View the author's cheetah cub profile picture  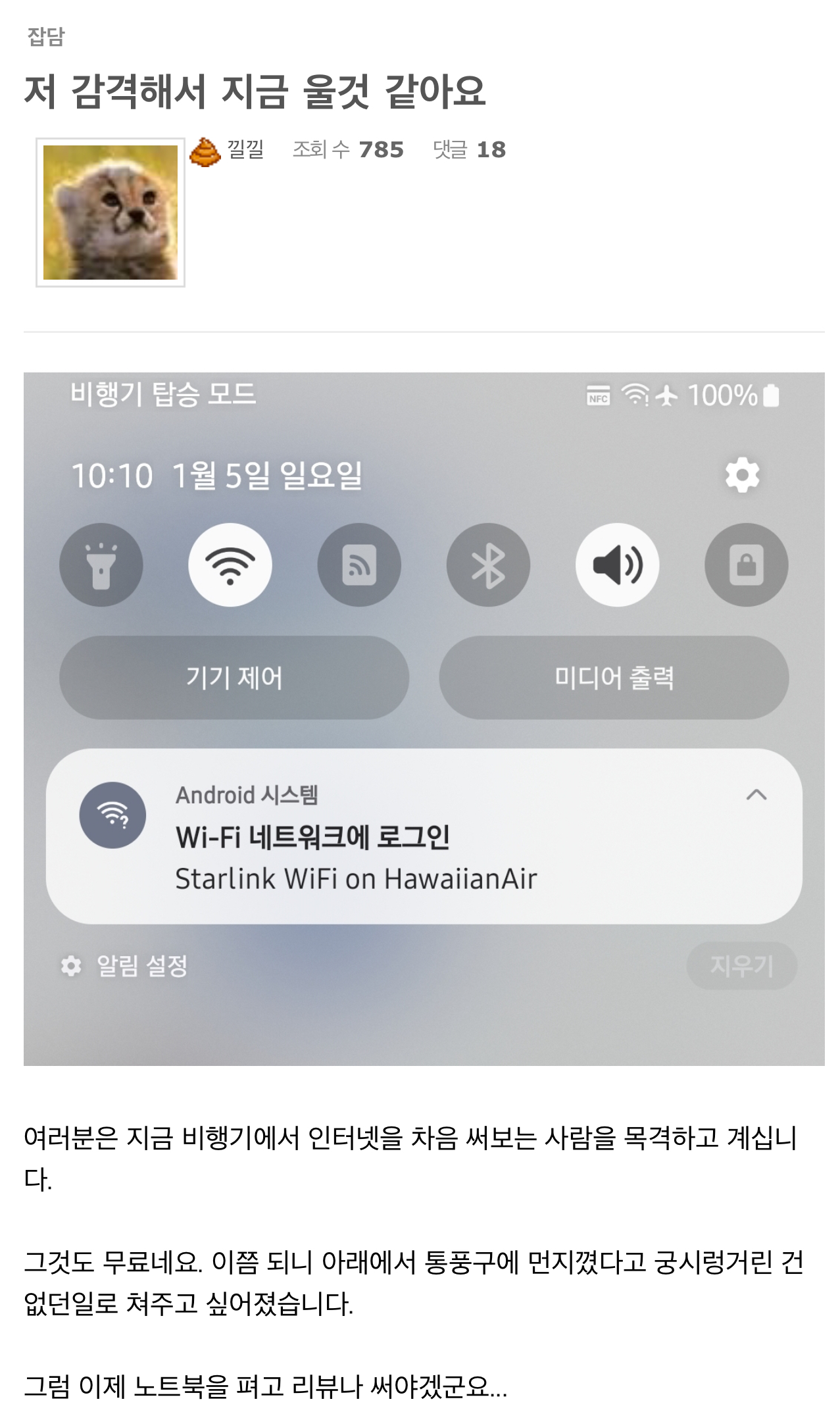tap(111, 213)
